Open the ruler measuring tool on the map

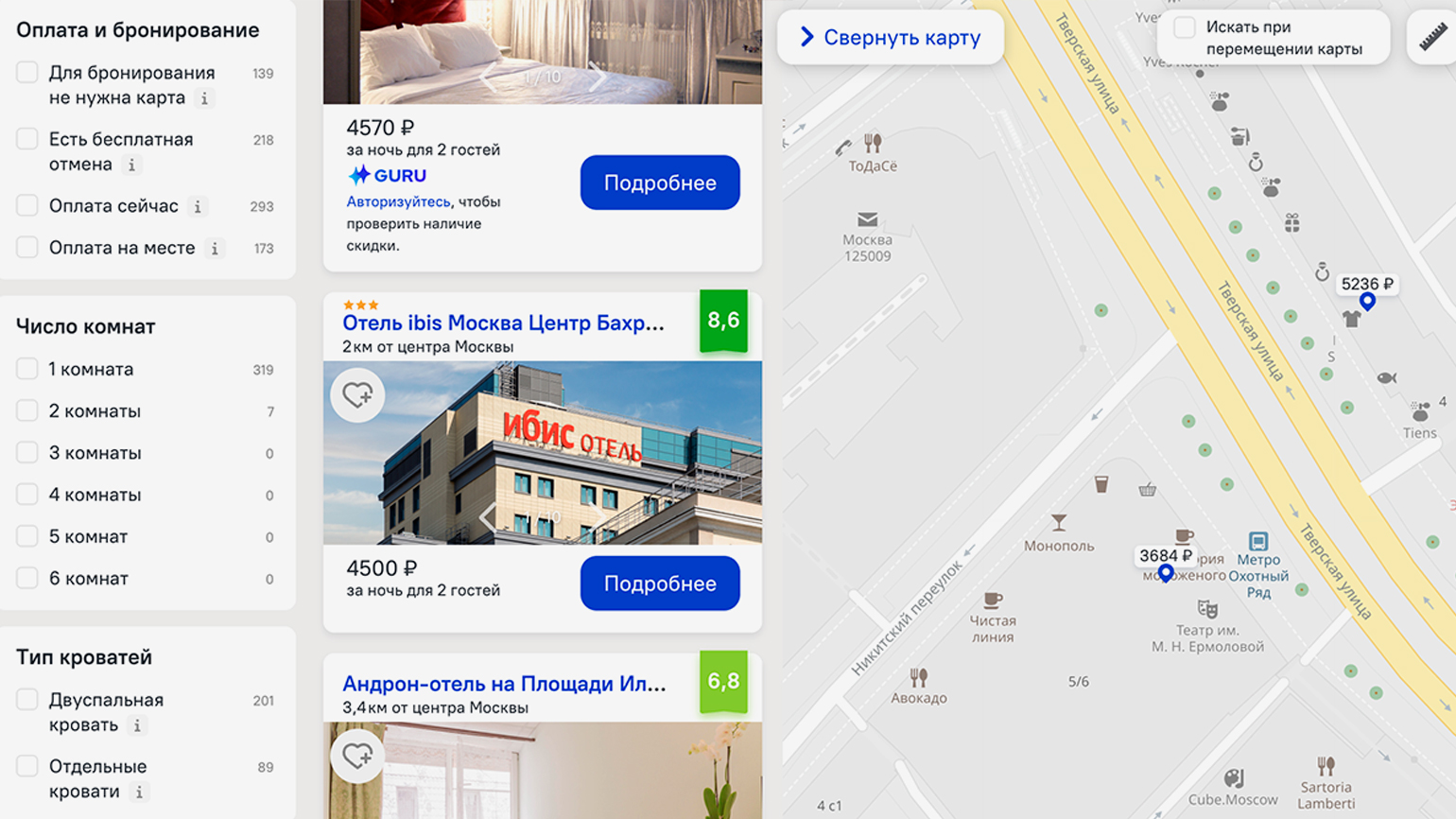point(1432,38)
